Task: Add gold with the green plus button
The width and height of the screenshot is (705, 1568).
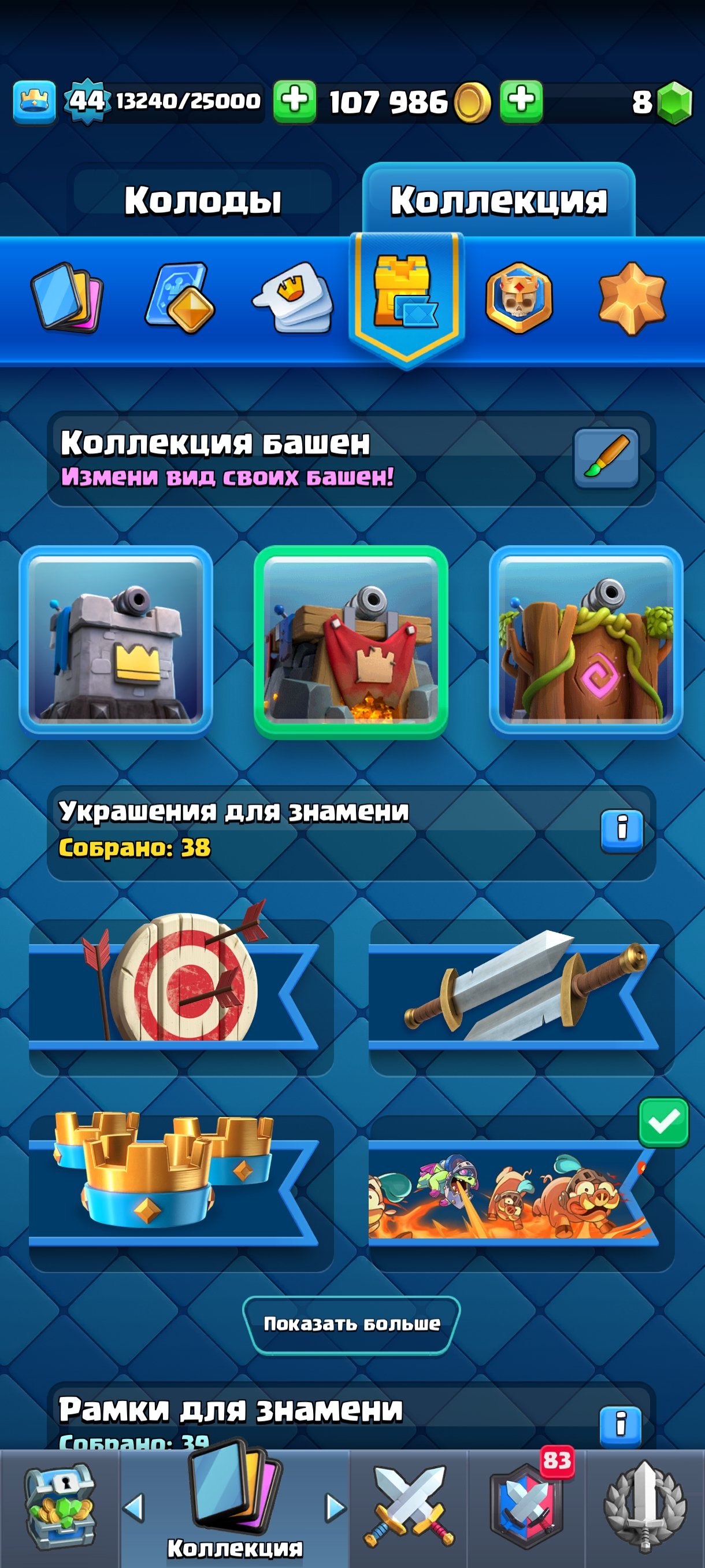Action: point(521,102)
